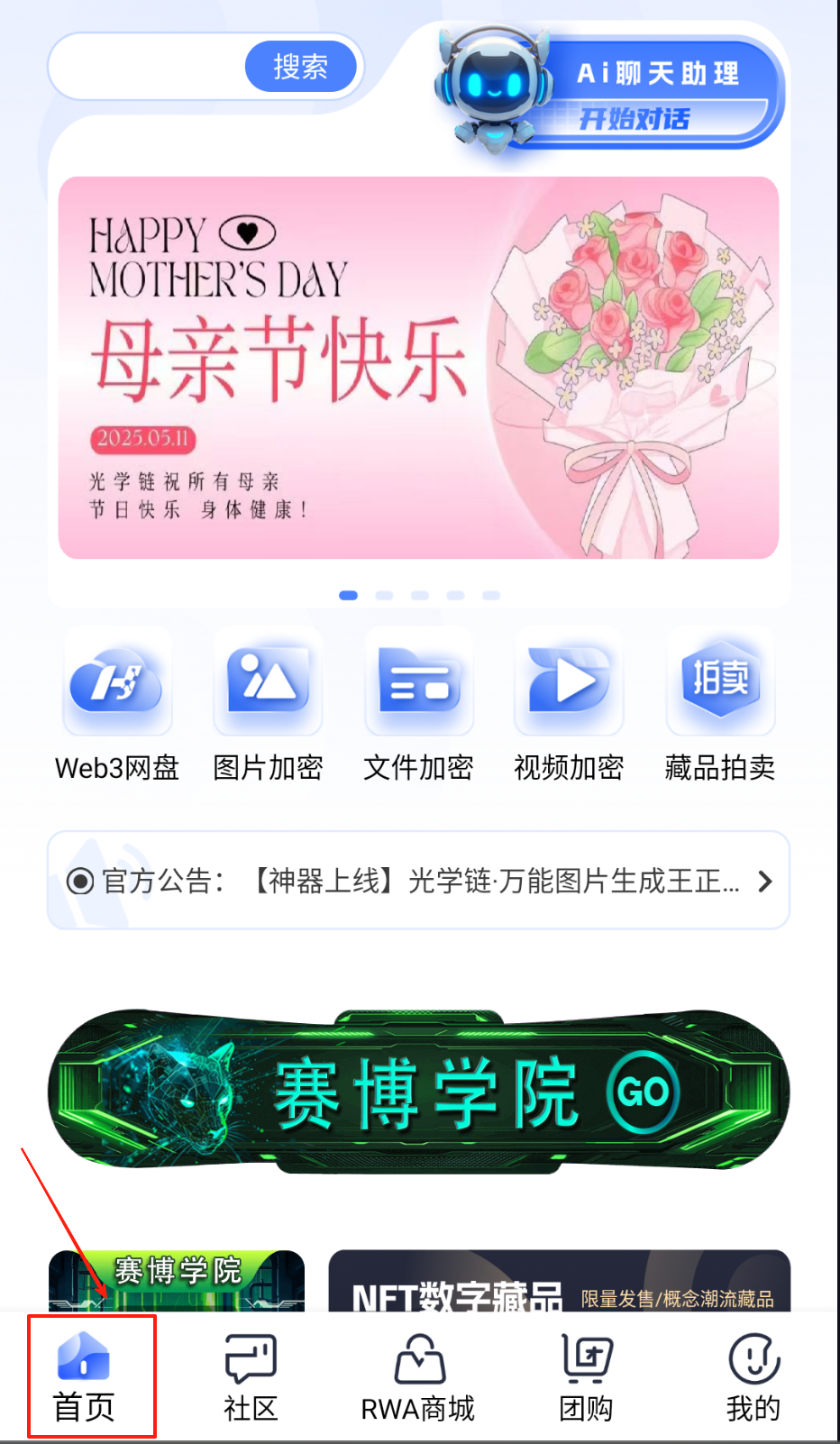Open the small 赛博学院 card
840x1444 pixels.
tap(177, 1281)
